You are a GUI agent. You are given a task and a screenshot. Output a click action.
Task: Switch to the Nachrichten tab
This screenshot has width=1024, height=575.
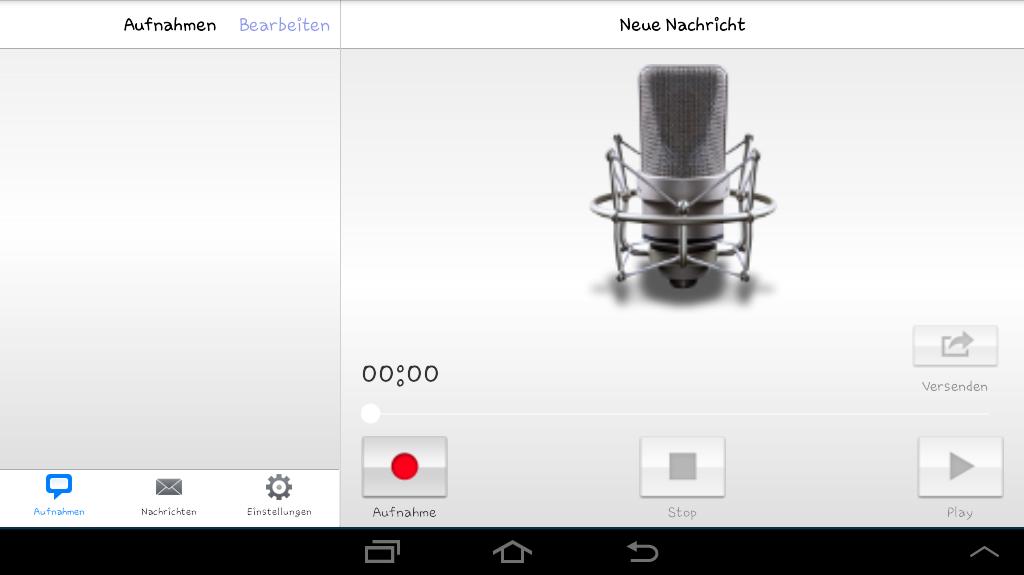(x=169, y=495)
